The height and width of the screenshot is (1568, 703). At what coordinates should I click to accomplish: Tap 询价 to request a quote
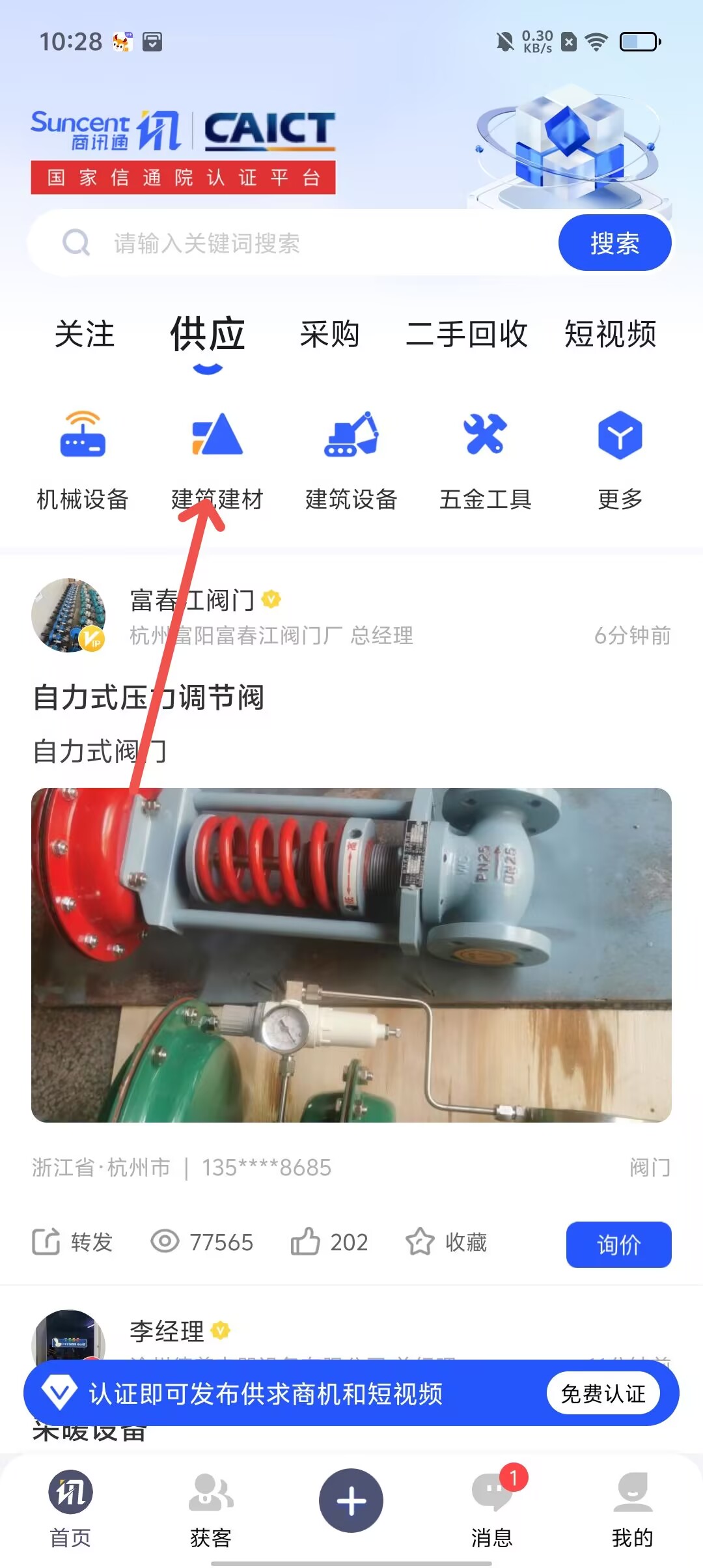tap(618, 1244)
